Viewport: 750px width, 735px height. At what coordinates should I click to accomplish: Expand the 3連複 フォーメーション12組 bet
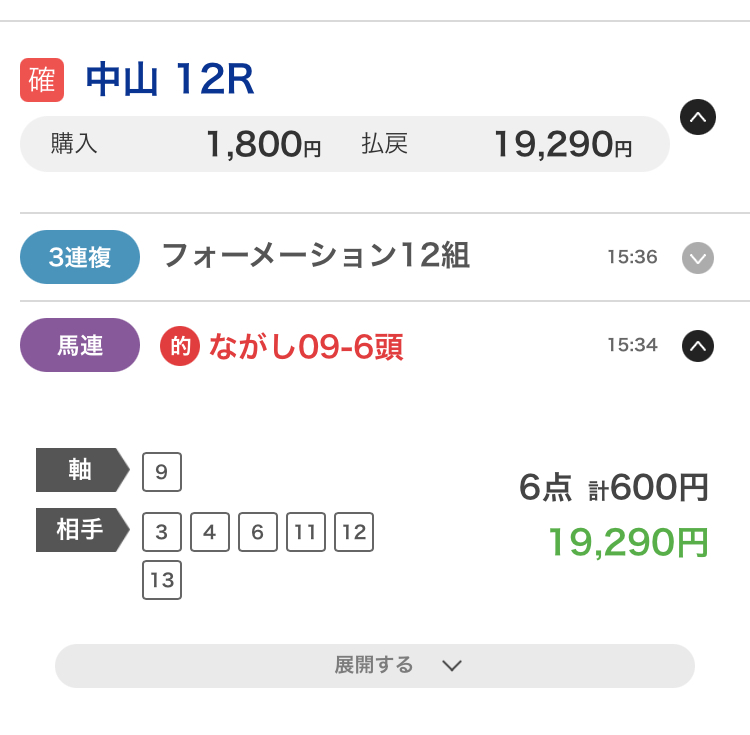coord(697,258)
